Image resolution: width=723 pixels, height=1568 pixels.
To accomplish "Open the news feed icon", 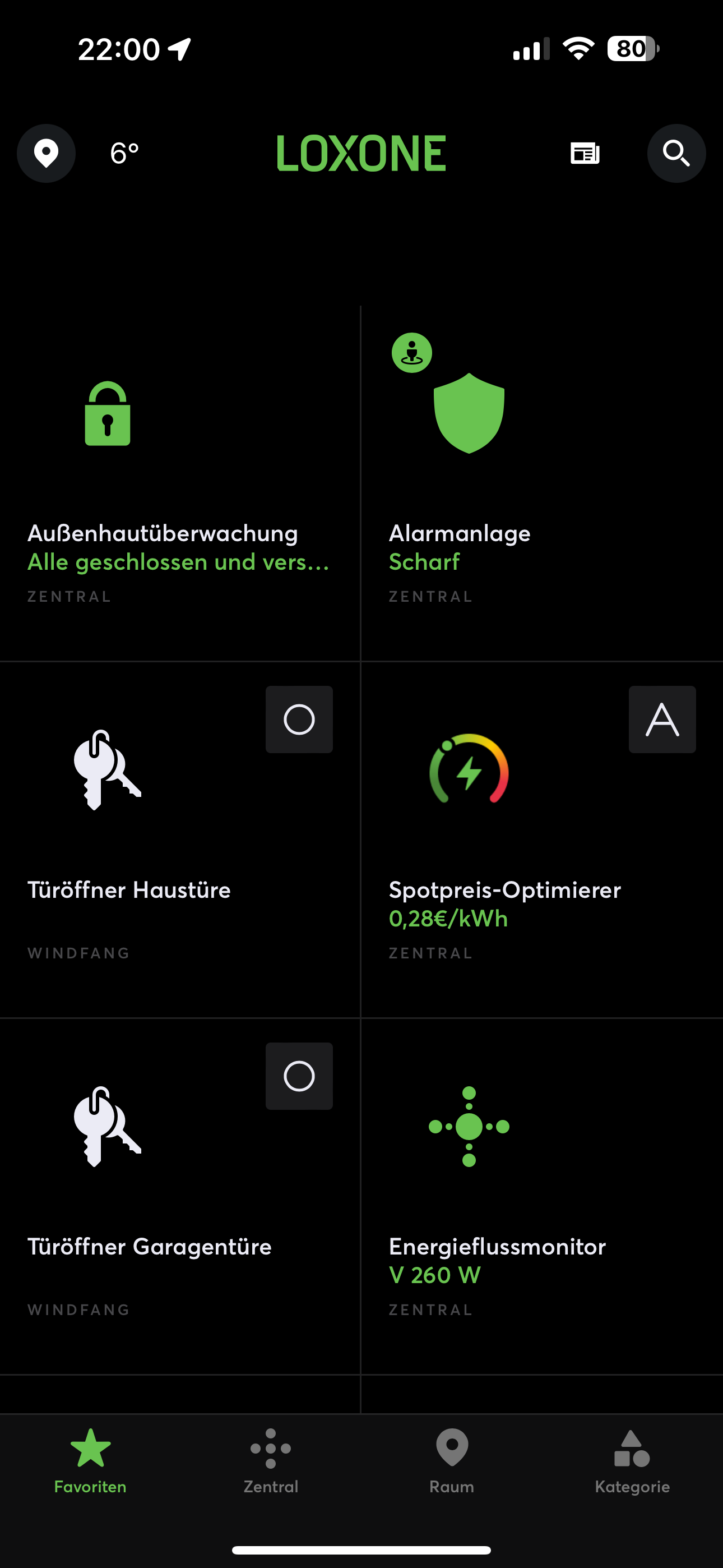I will 585,154.
